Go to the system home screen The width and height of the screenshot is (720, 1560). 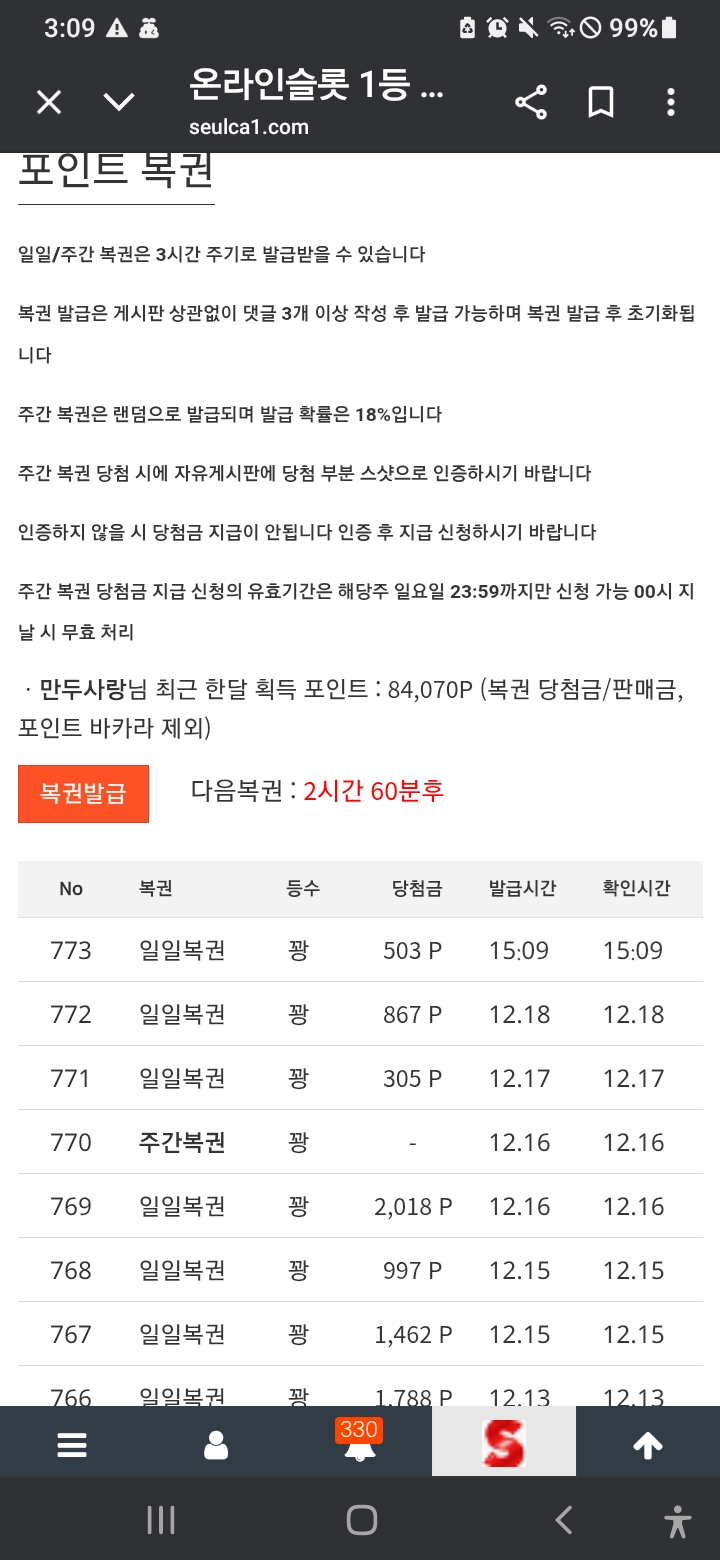click(x=361, y=1521)
